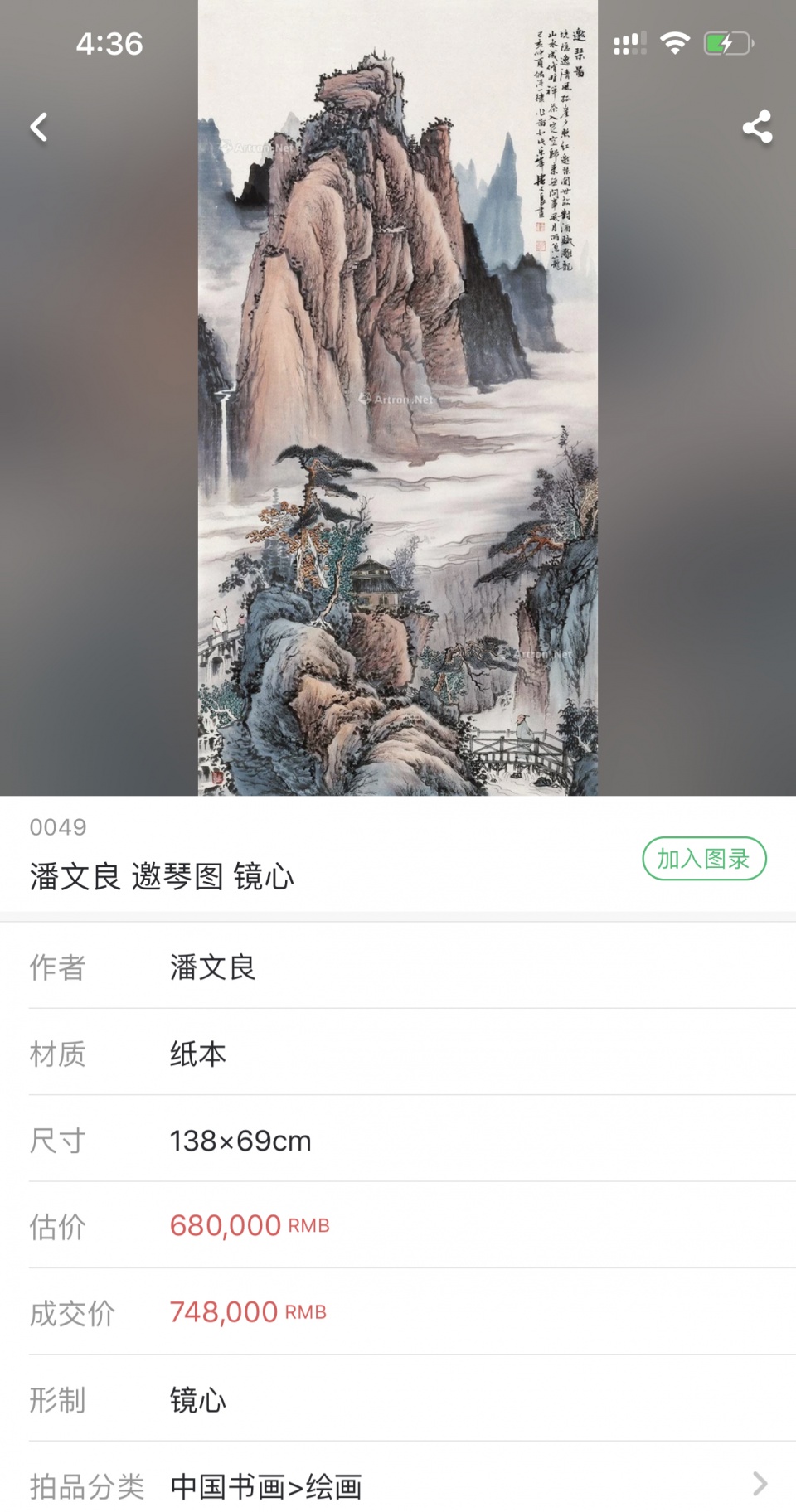Viewport: 796px width, 1512px height.
Task: Share this auction lot
Action: pos(756,128)
